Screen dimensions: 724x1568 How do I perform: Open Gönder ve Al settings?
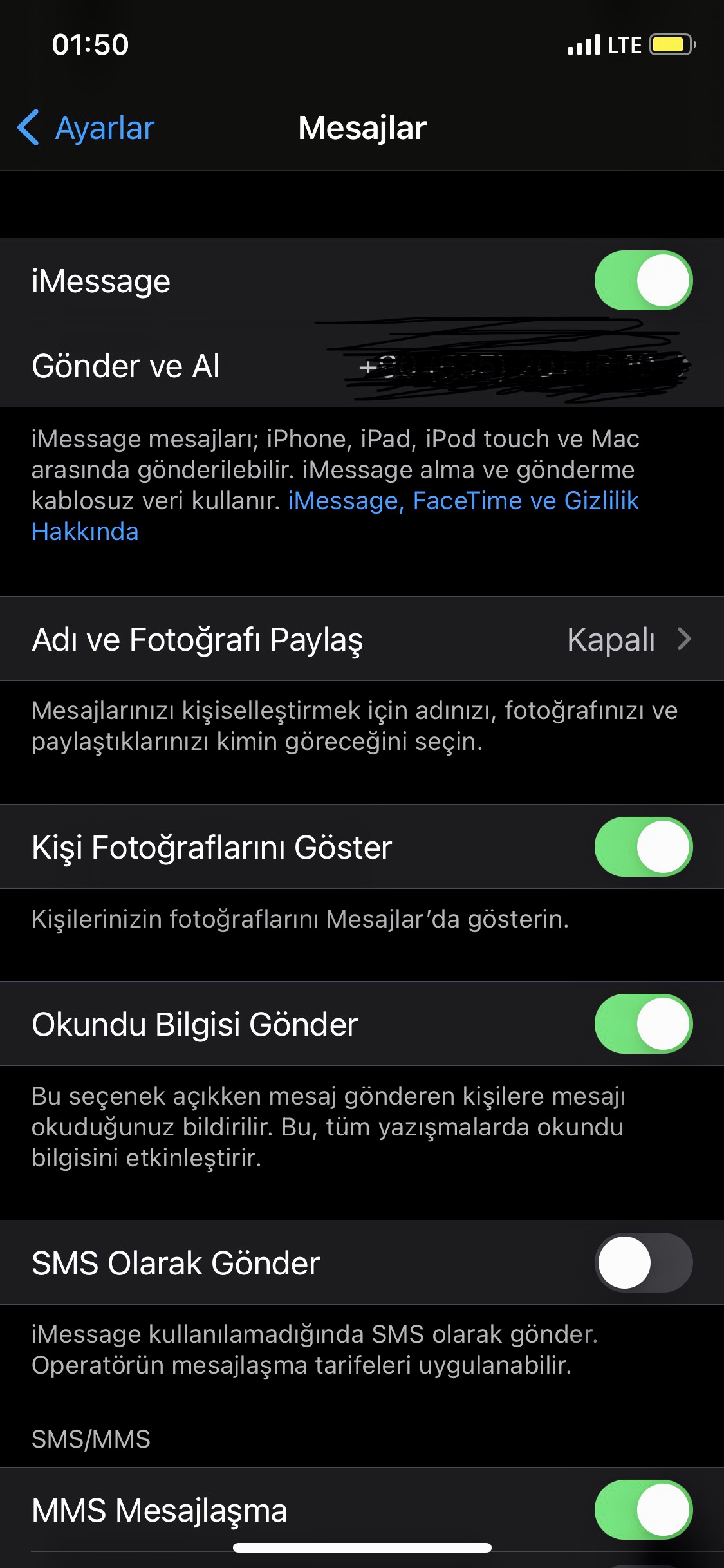tap(360, 366)
